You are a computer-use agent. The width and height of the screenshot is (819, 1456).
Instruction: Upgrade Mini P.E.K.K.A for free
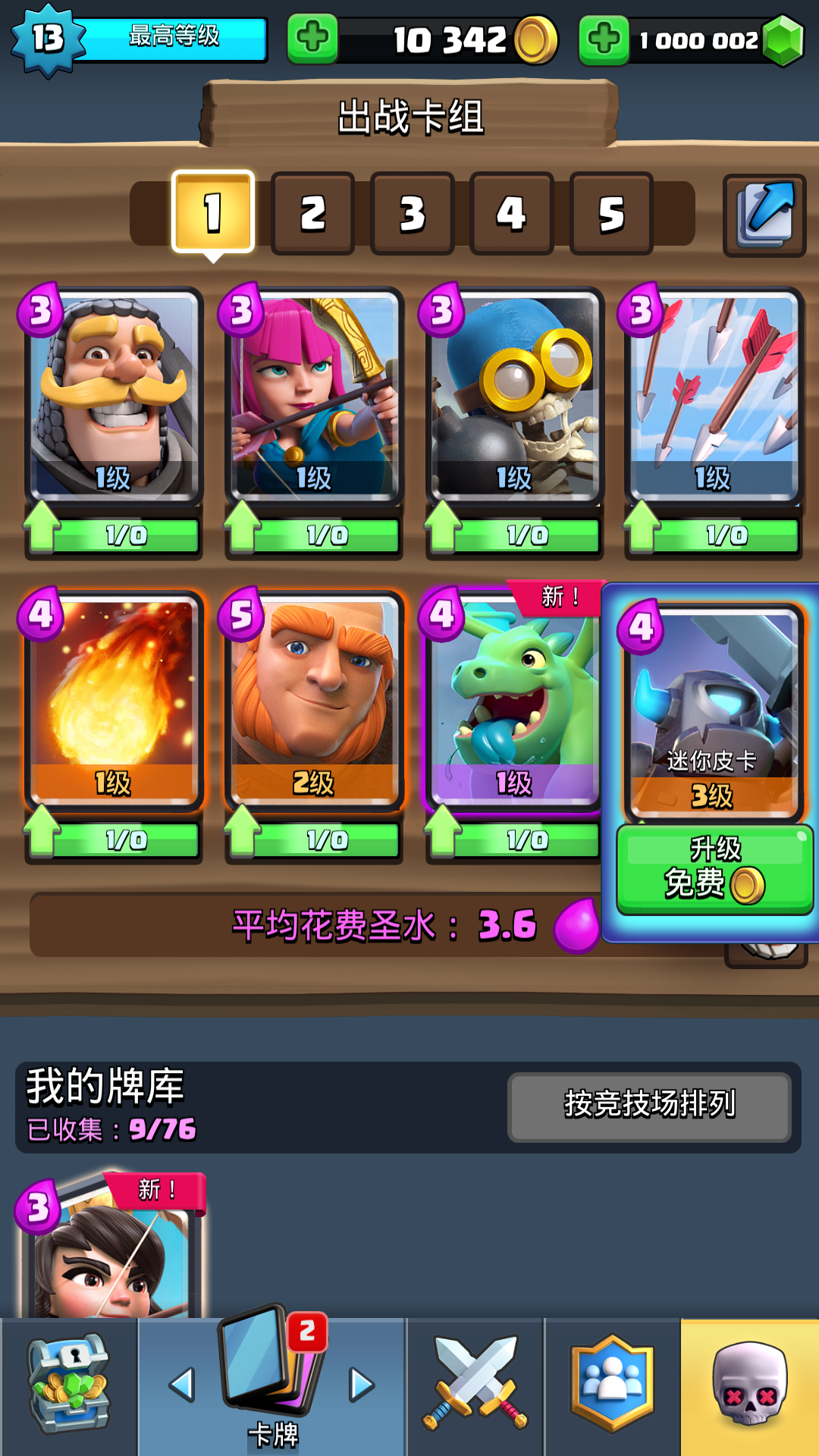point(714,869)
